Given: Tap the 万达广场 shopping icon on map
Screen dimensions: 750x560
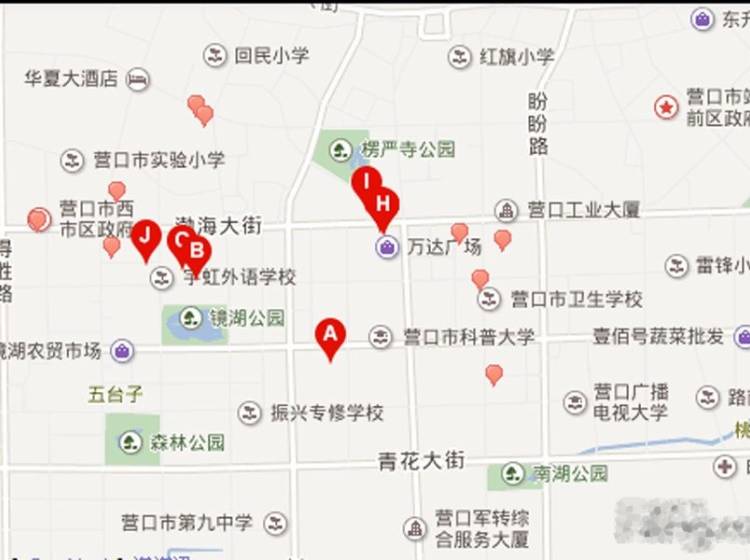Looking at the screenshot, I should [x=385, y=246].
